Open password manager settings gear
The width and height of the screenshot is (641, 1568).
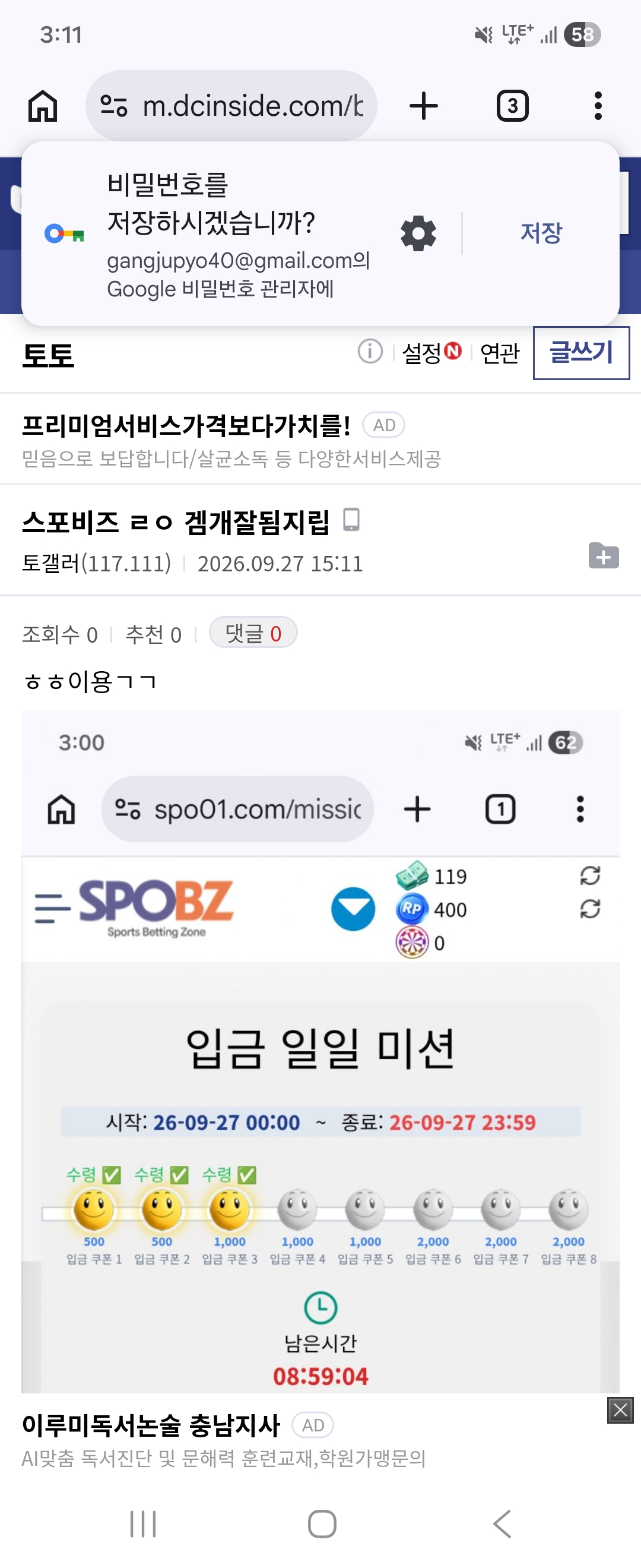[418, 233]
